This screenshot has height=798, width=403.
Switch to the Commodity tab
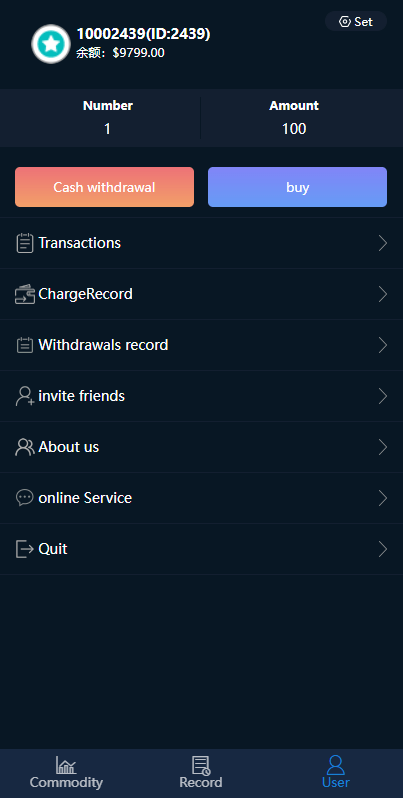point(66,773)
